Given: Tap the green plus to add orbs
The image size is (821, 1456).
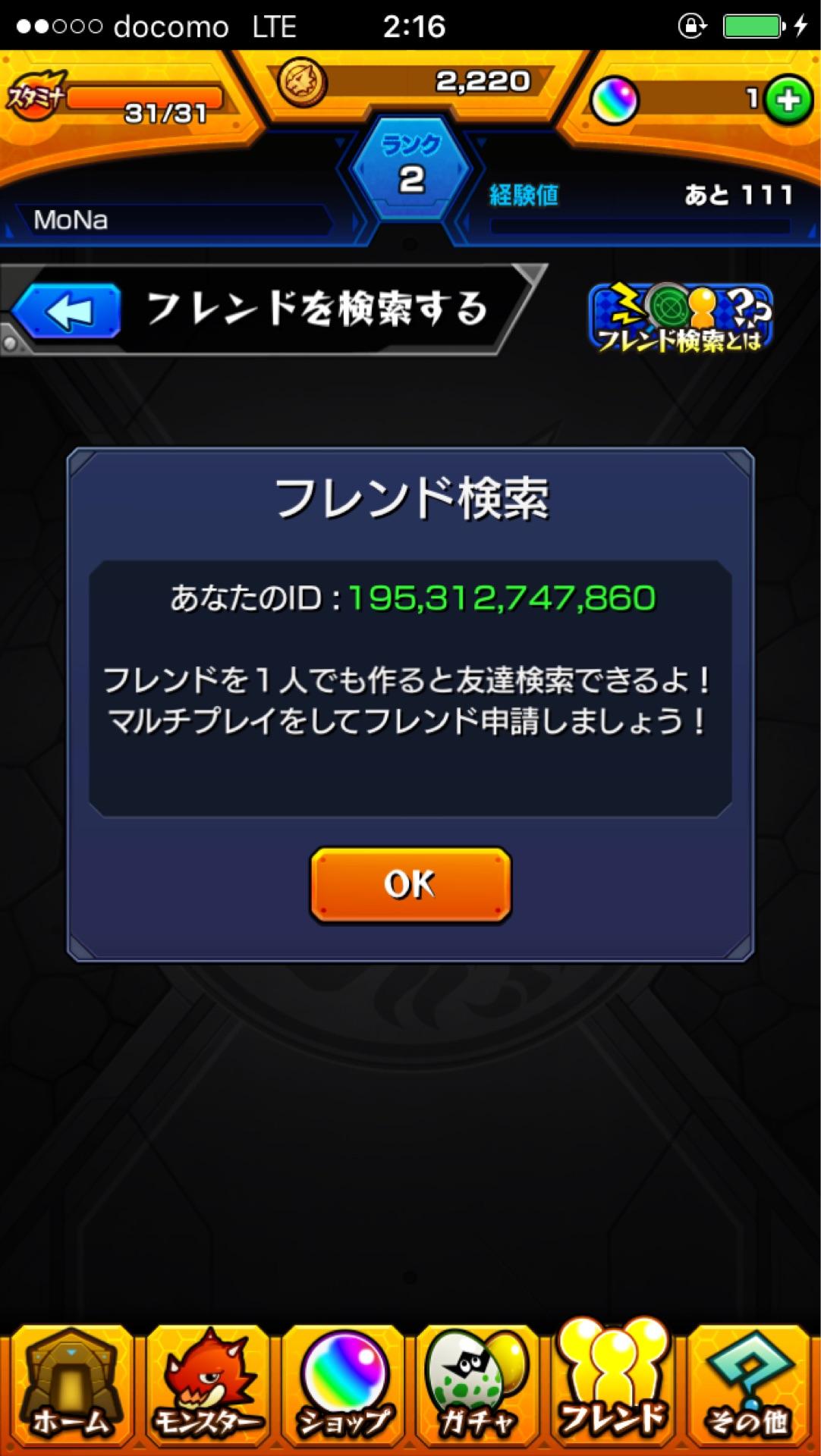Looking at the screenshot, I should 788,100.
